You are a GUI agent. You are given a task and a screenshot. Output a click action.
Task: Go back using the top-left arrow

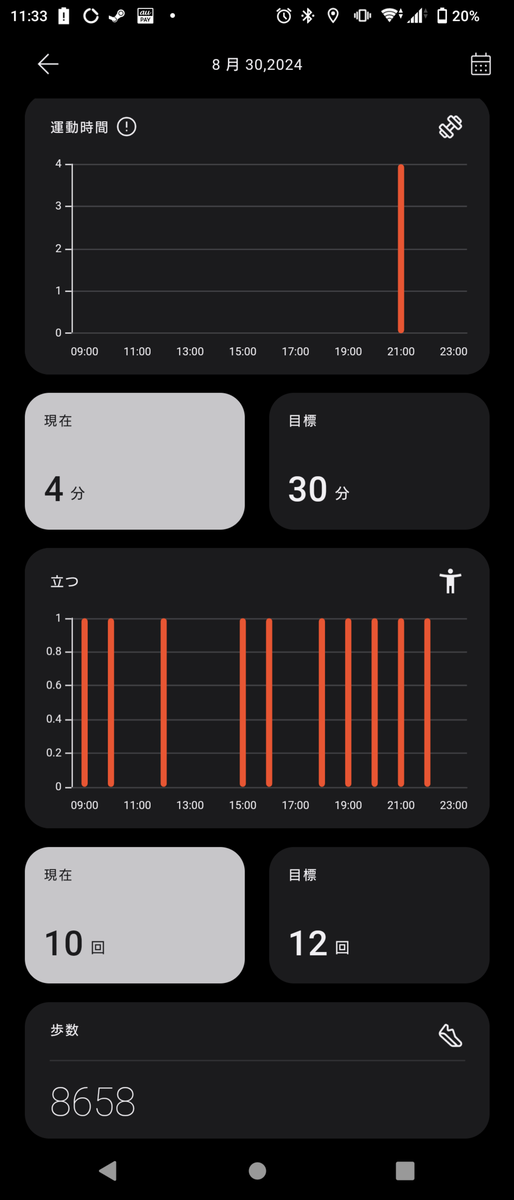(x=48, y=64)
